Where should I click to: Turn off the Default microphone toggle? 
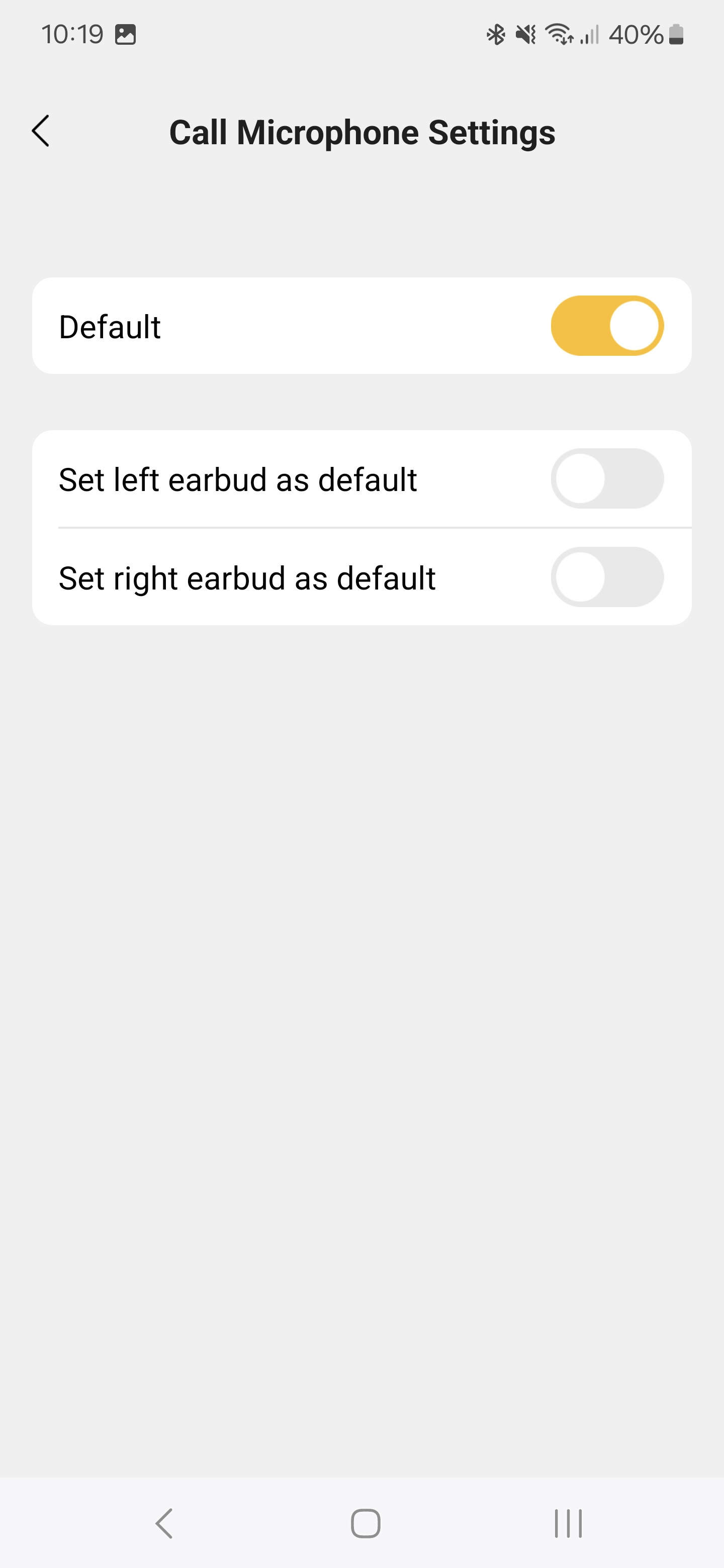tap(606, 326)
